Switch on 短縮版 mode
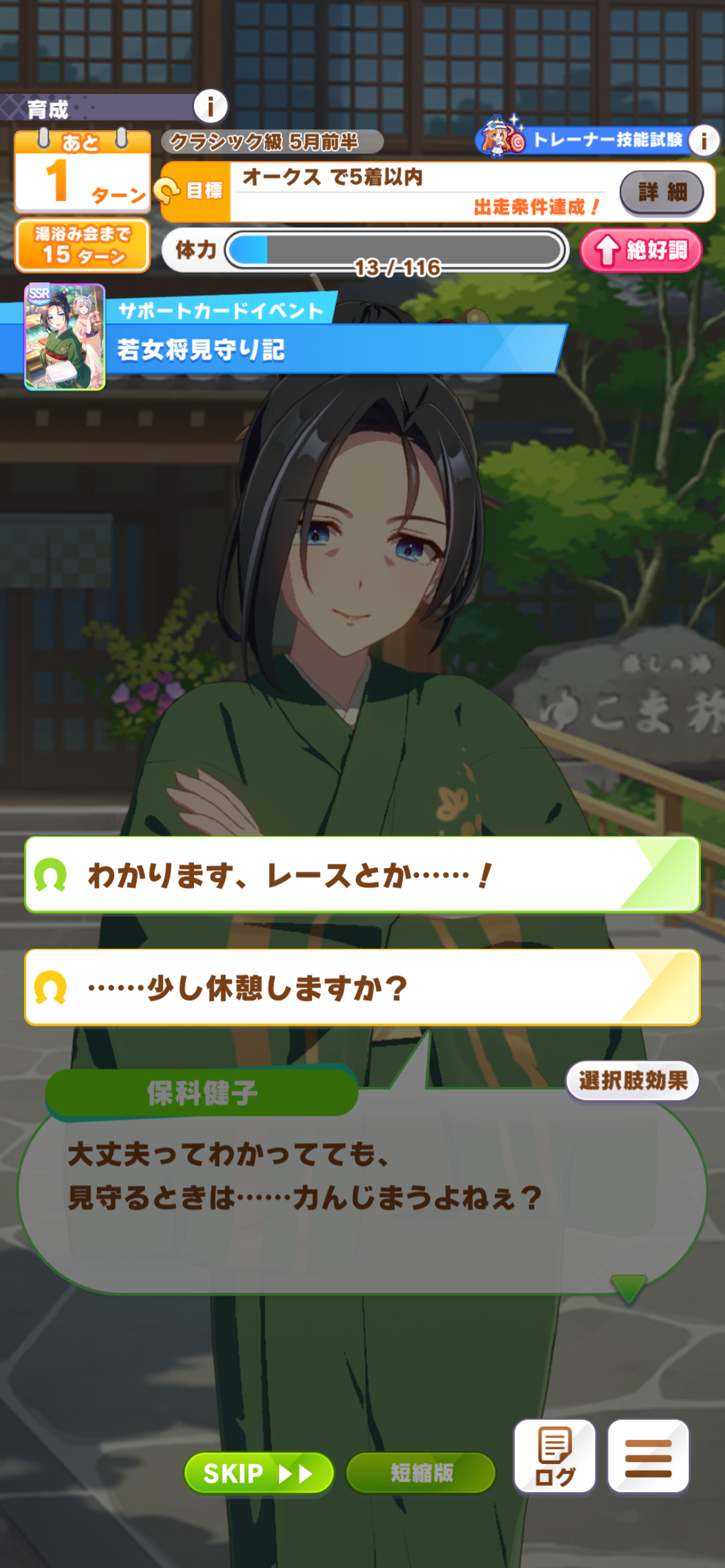725x1568 pixels. coord(421,1473)
